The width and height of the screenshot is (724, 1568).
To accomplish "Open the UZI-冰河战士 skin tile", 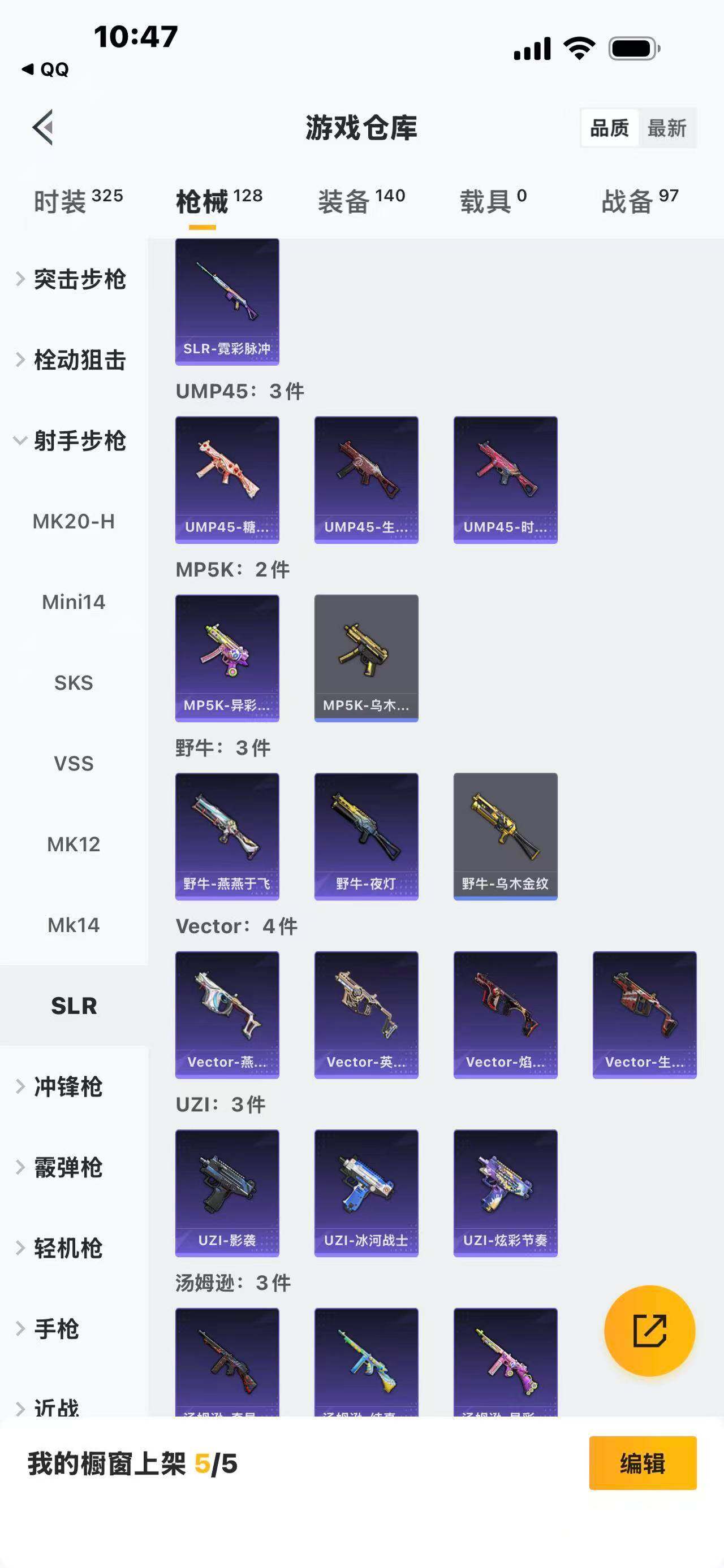I will tap(366, 1193).
